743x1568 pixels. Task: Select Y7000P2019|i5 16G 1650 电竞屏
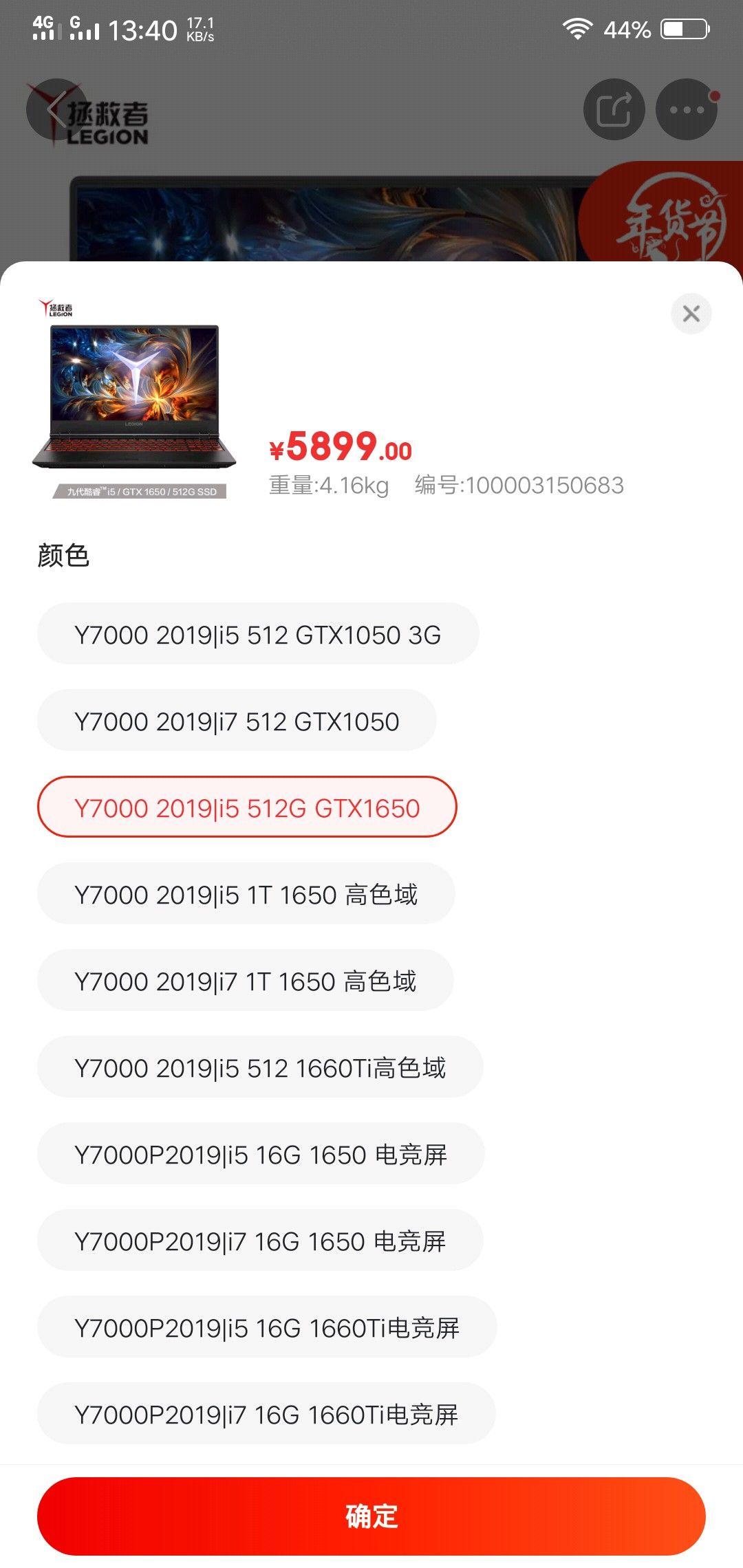(x=261, y=1154)
